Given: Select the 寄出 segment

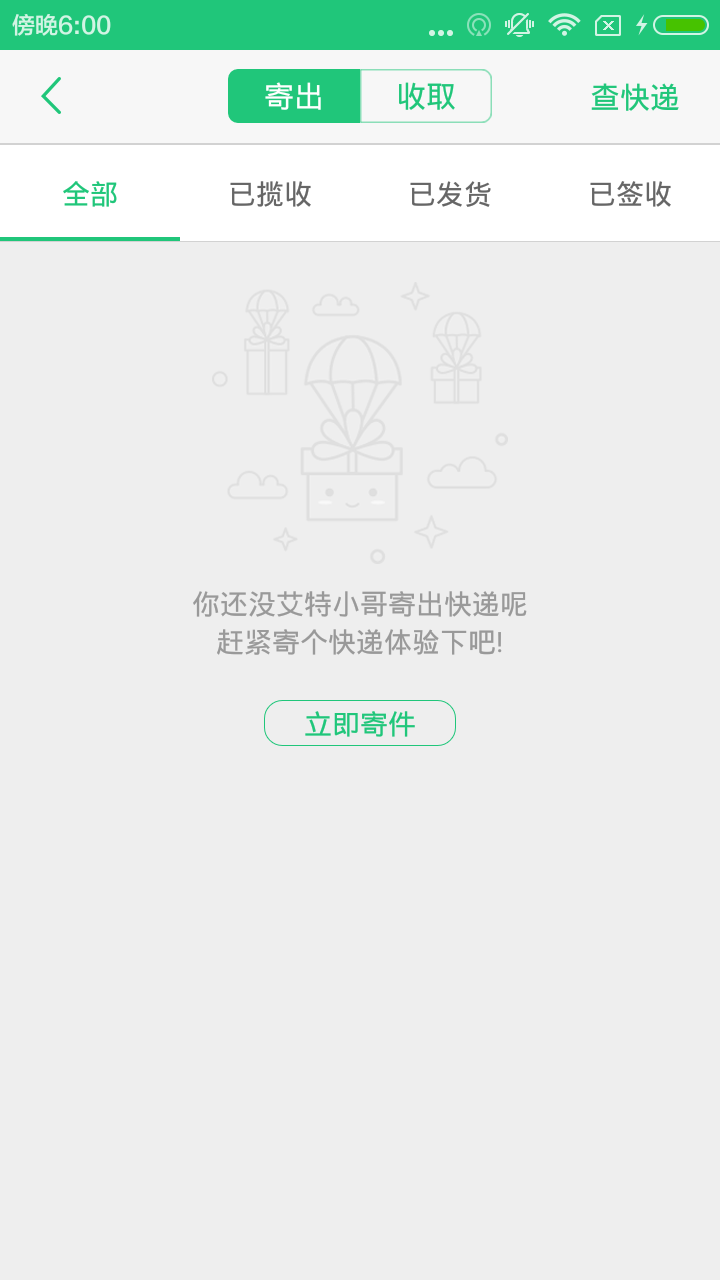Looking at the screenshot, I should pyautogui.click(x=294, y=96).
